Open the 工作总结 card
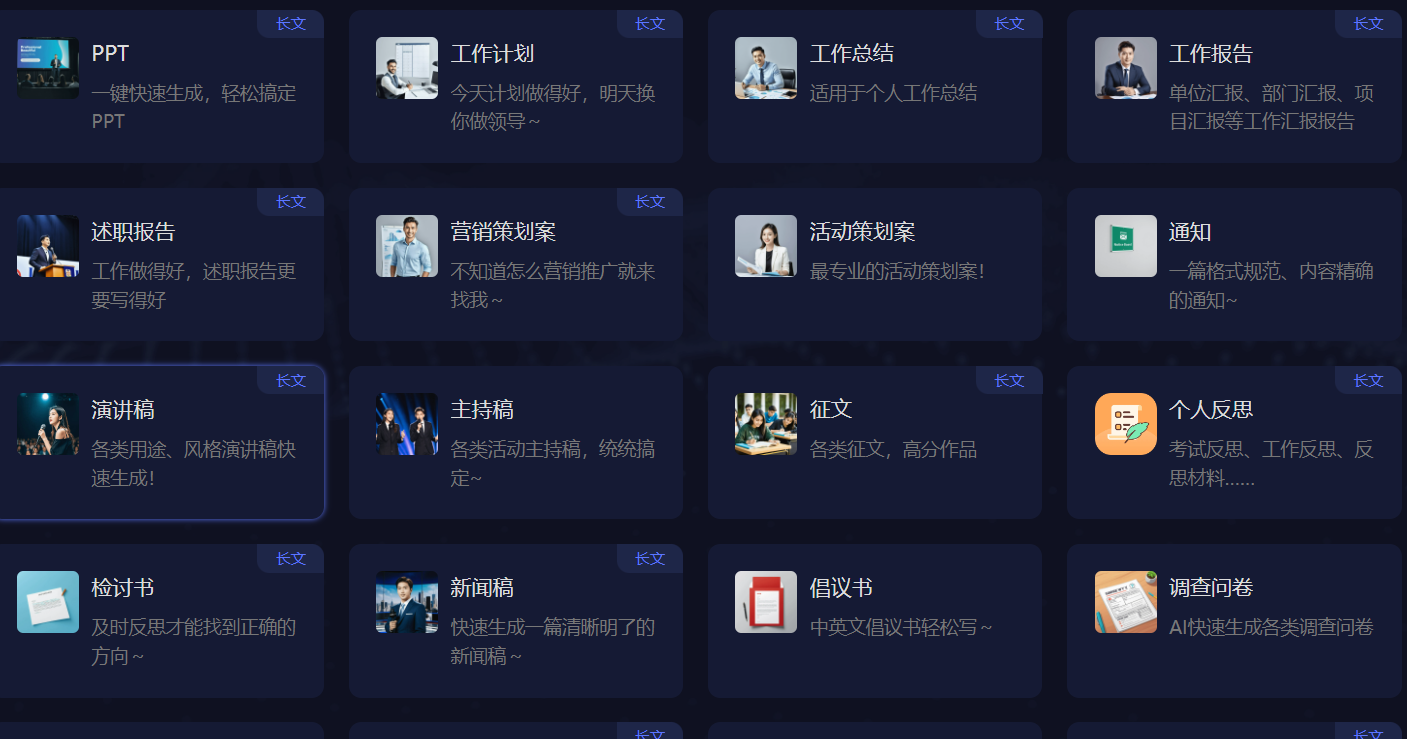Image resolution: width=1407 pixels, height=739 pixels. [874, 87]
